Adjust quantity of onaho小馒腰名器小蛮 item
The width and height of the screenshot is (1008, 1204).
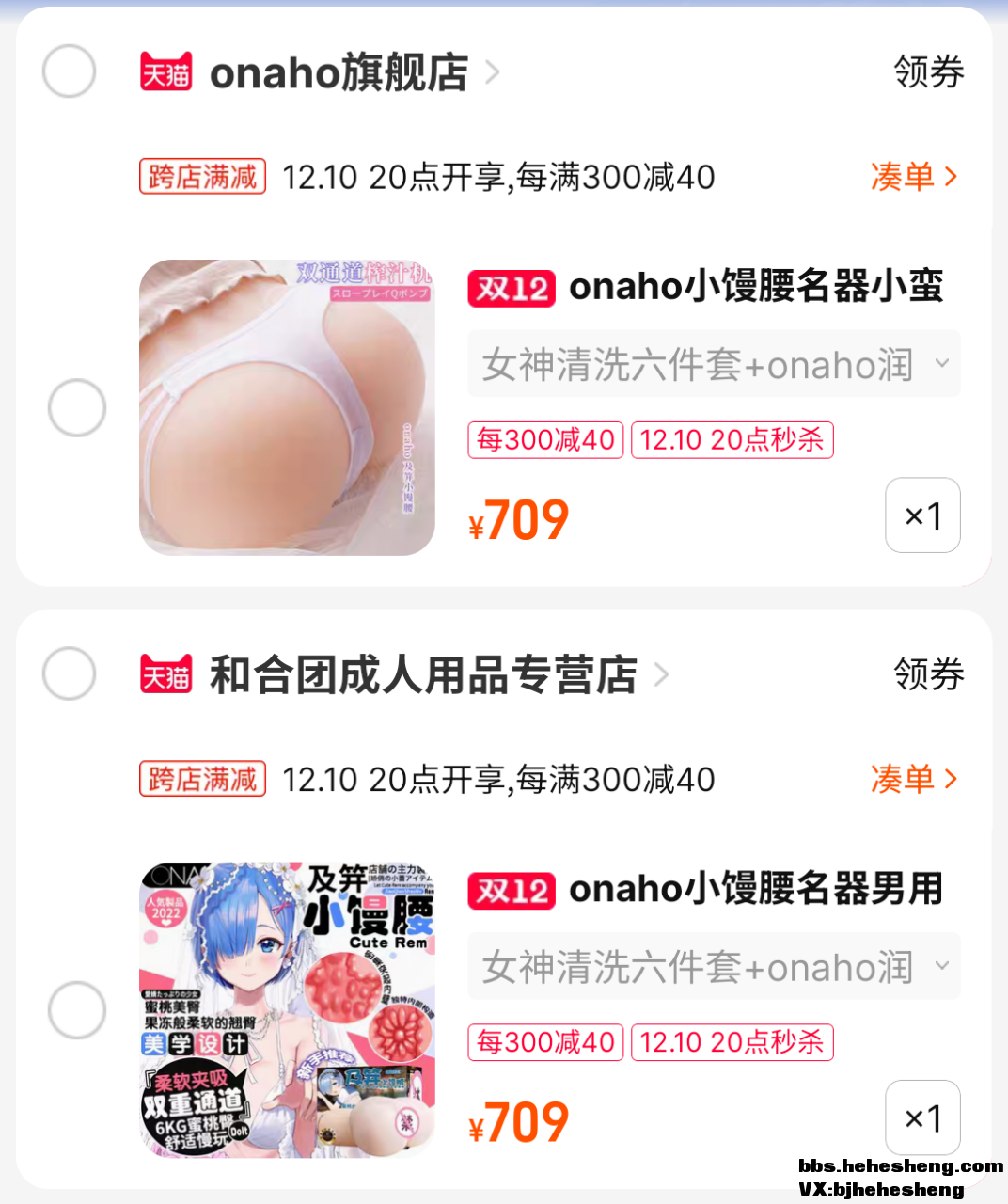[x=921, y=515]
